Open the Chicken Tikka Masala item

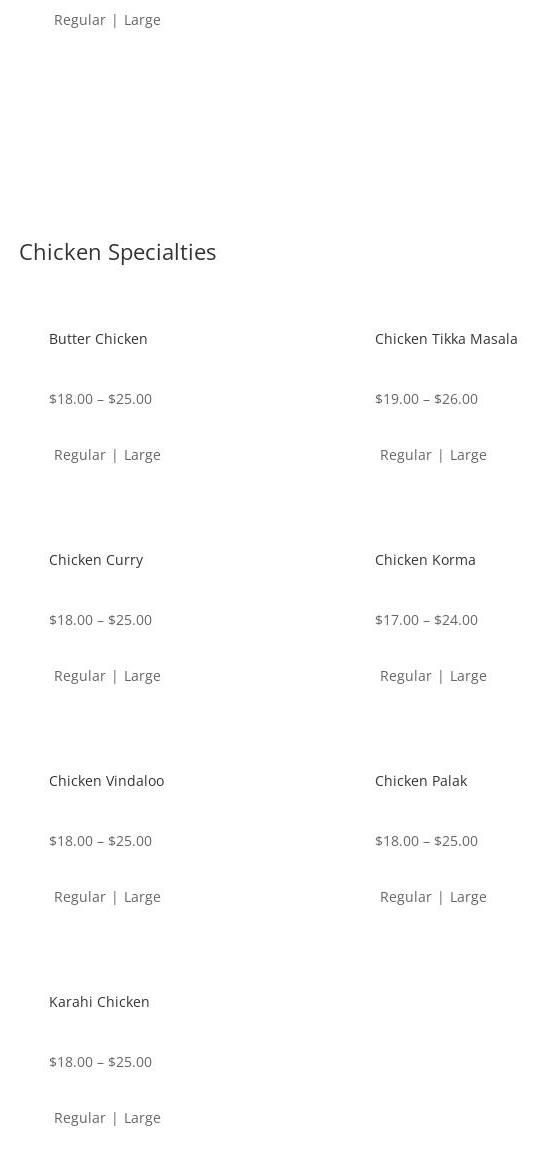(x=446, y=339)
